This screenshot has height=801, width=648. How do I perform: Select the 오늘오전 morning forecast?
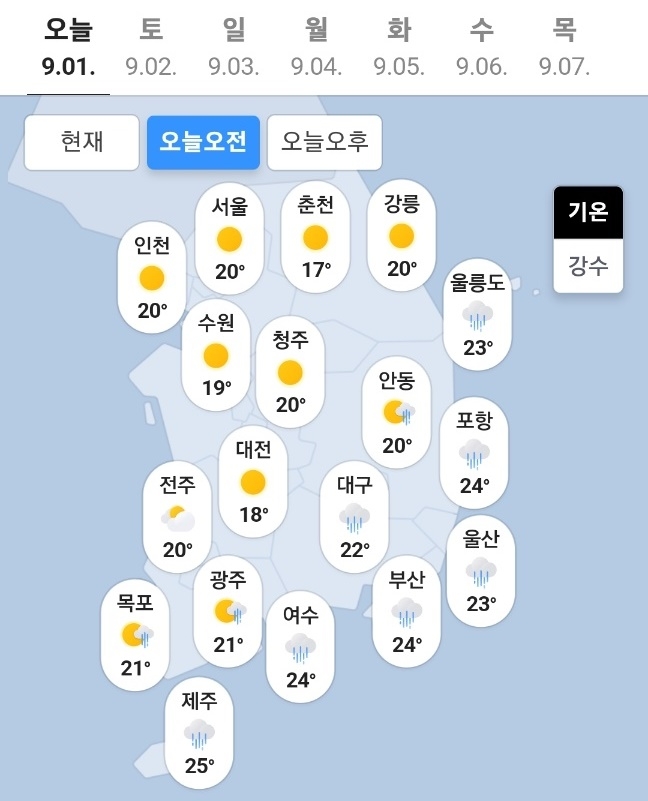coord(203,143)
